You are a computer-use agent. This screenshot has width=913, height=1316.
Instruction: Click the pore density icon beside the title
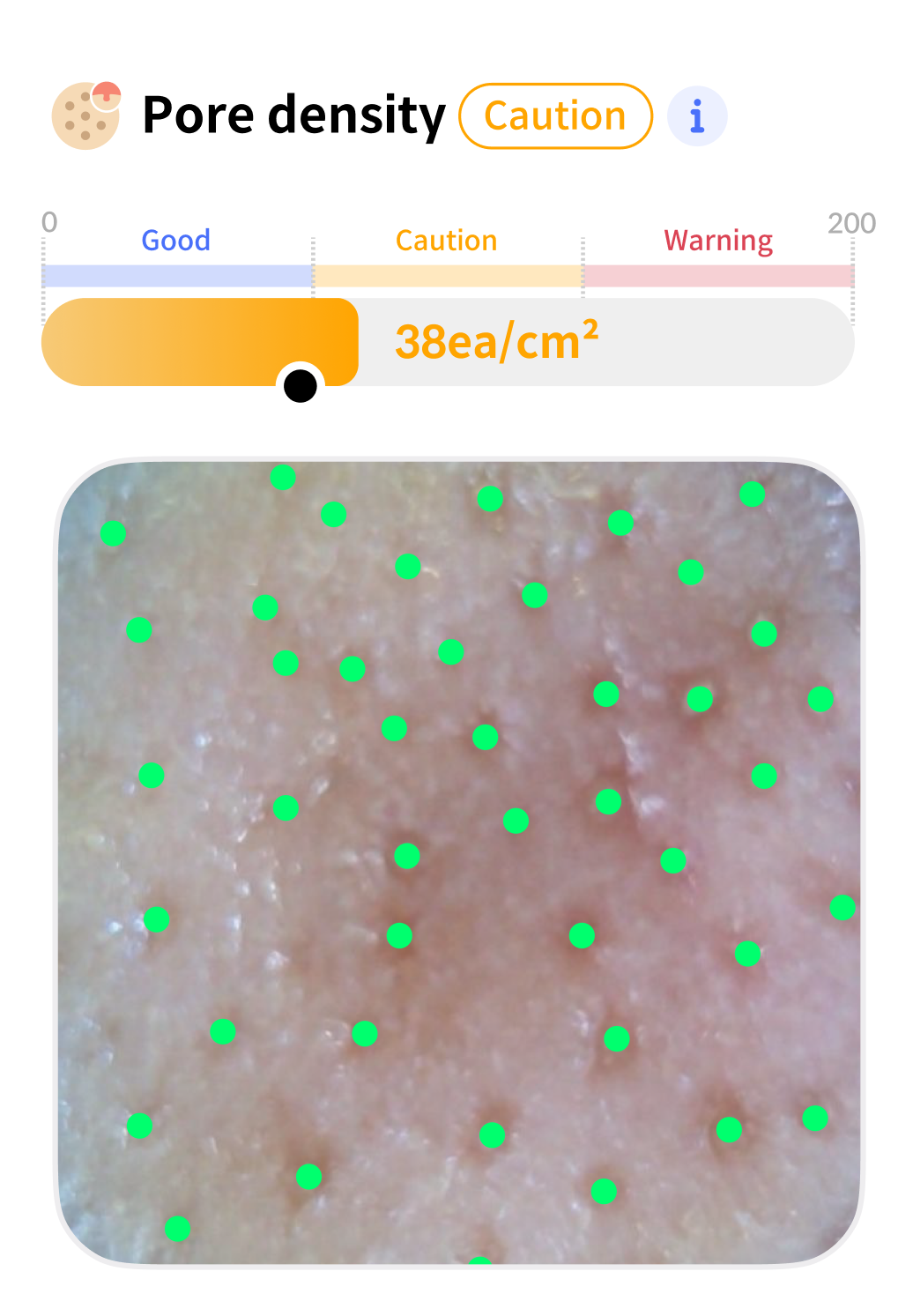coord(87,115)
